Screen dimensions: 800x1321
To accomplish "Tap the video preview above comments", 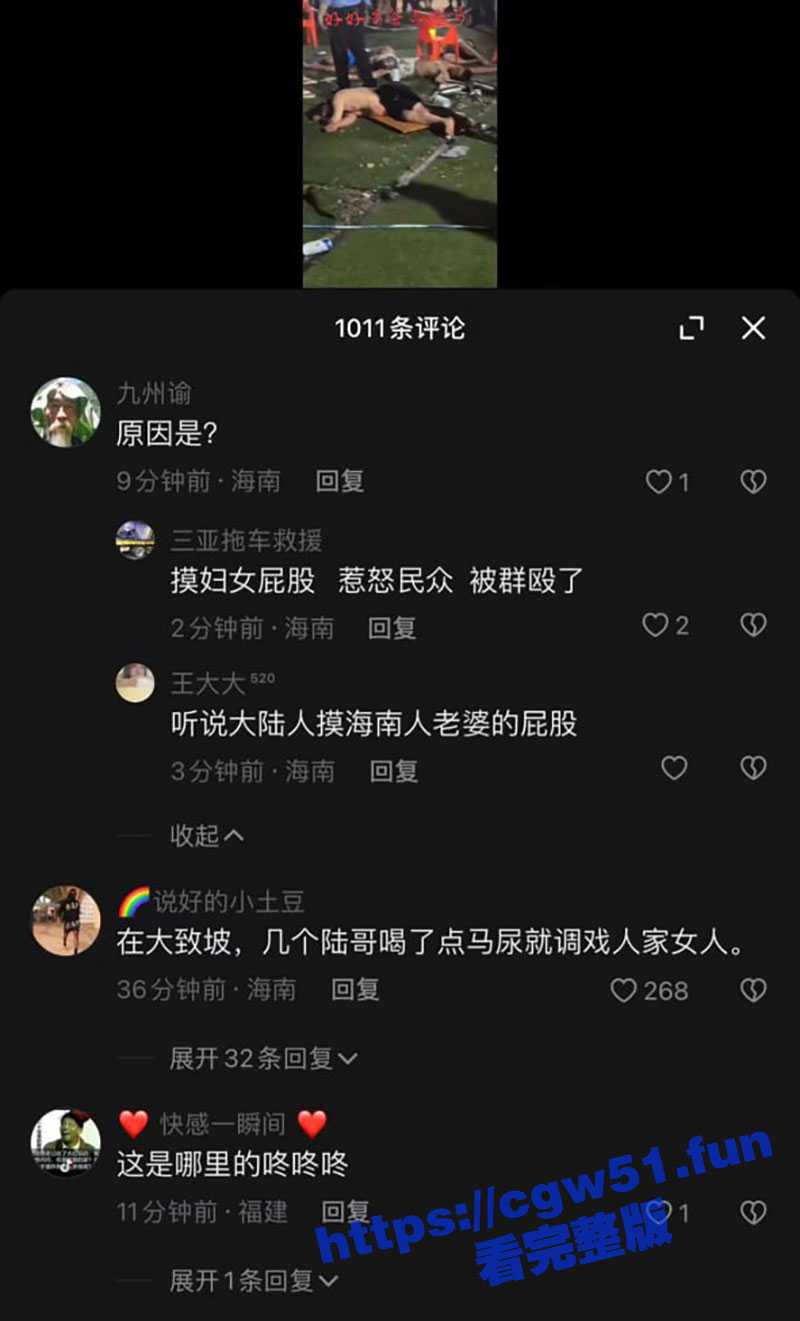I will [x=400, y=144].
